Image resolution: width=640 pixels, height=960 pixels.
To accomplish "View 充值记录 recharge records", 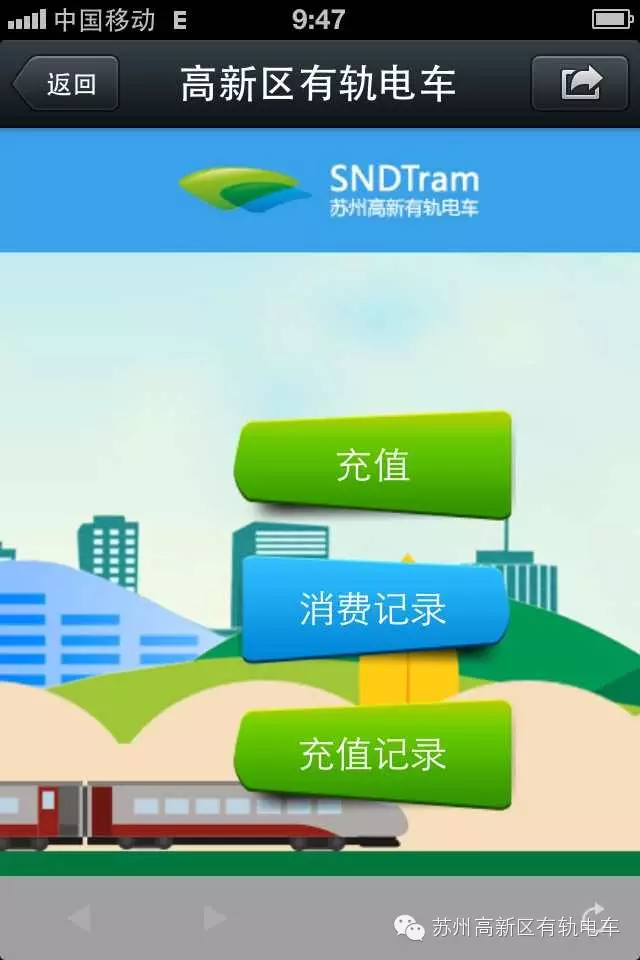I will pos(372,754).
